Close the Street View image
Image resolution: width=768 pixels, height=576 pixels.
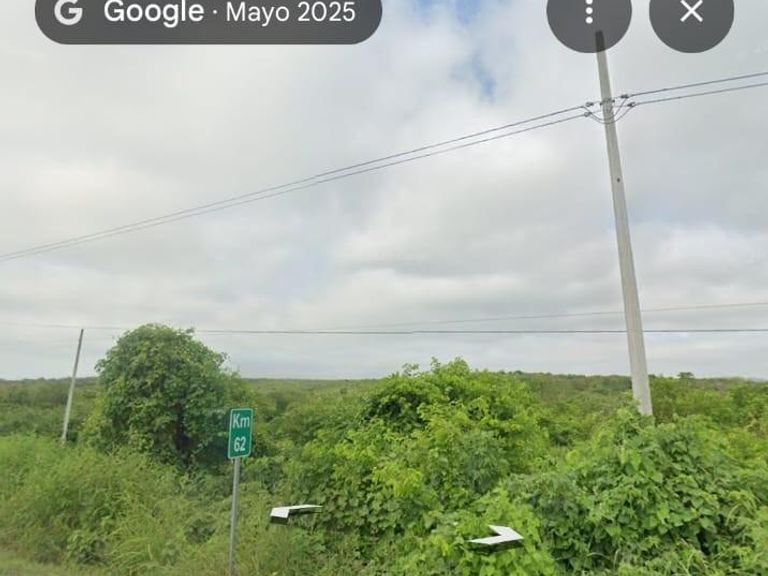[691, 12]
